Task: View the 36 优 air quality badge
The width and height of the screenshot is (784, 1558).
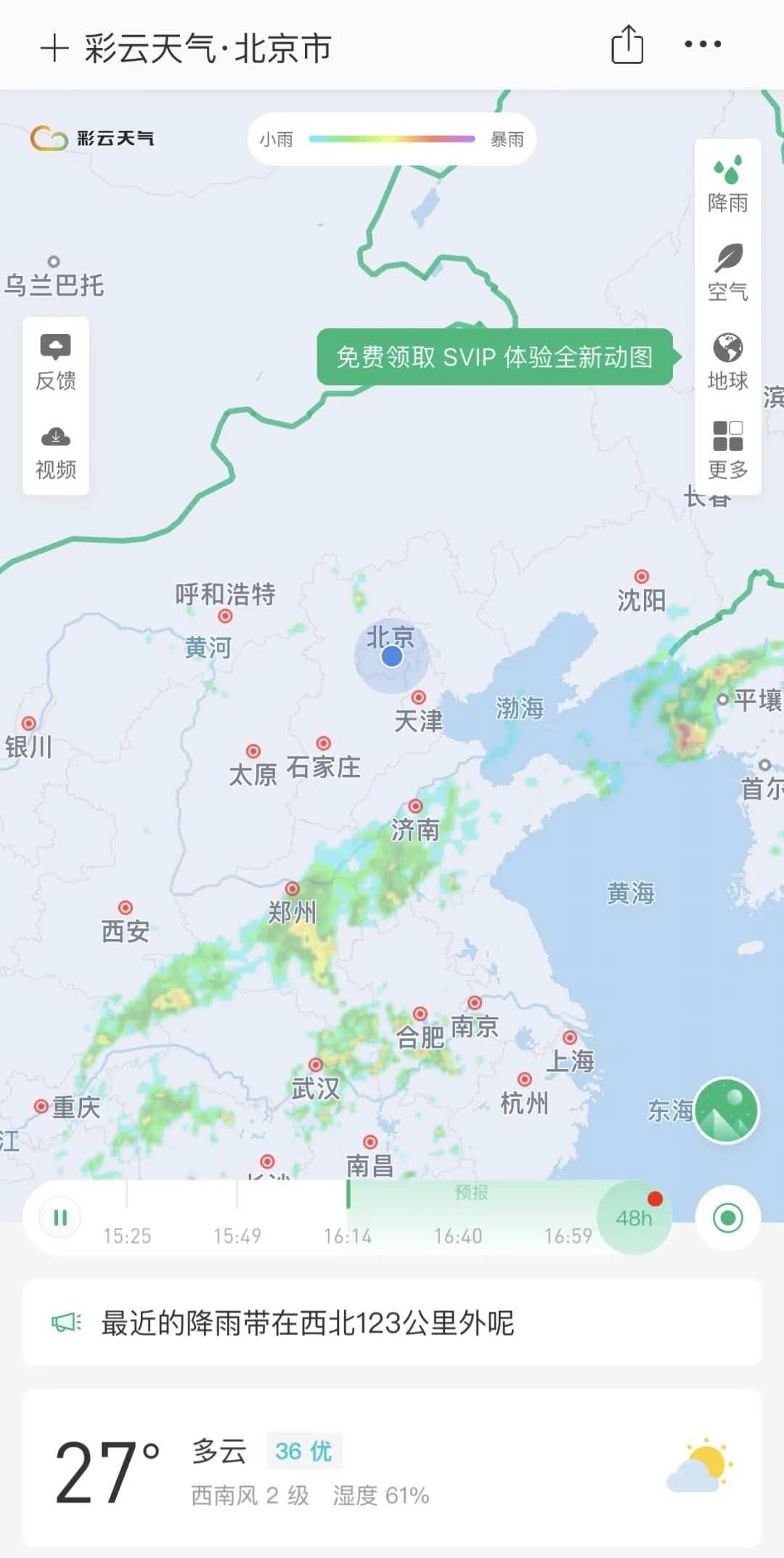Action: (303, 1451)
